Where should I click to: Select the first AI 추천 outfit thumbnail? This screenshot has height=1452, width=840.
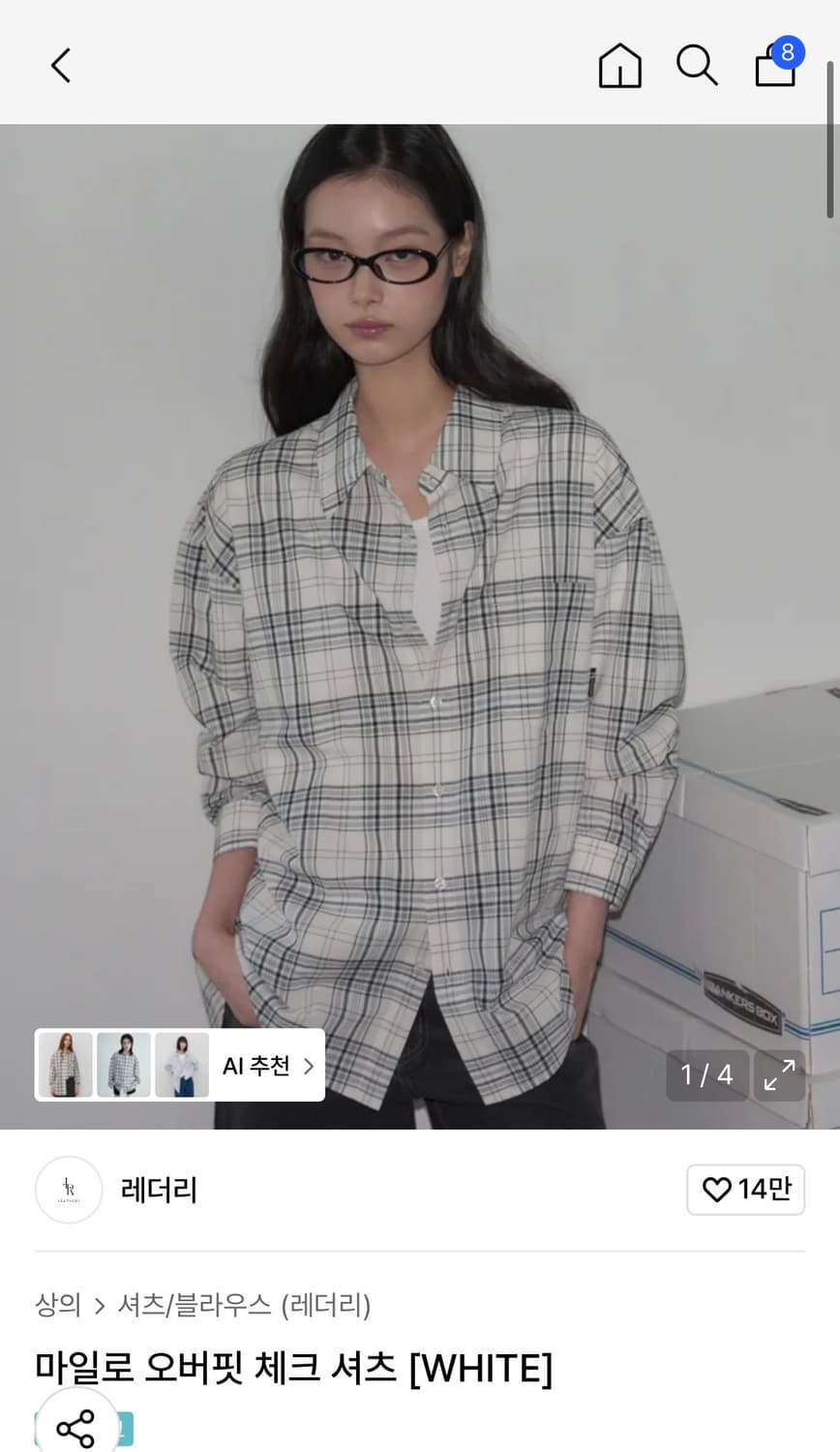click(64, 1065)
